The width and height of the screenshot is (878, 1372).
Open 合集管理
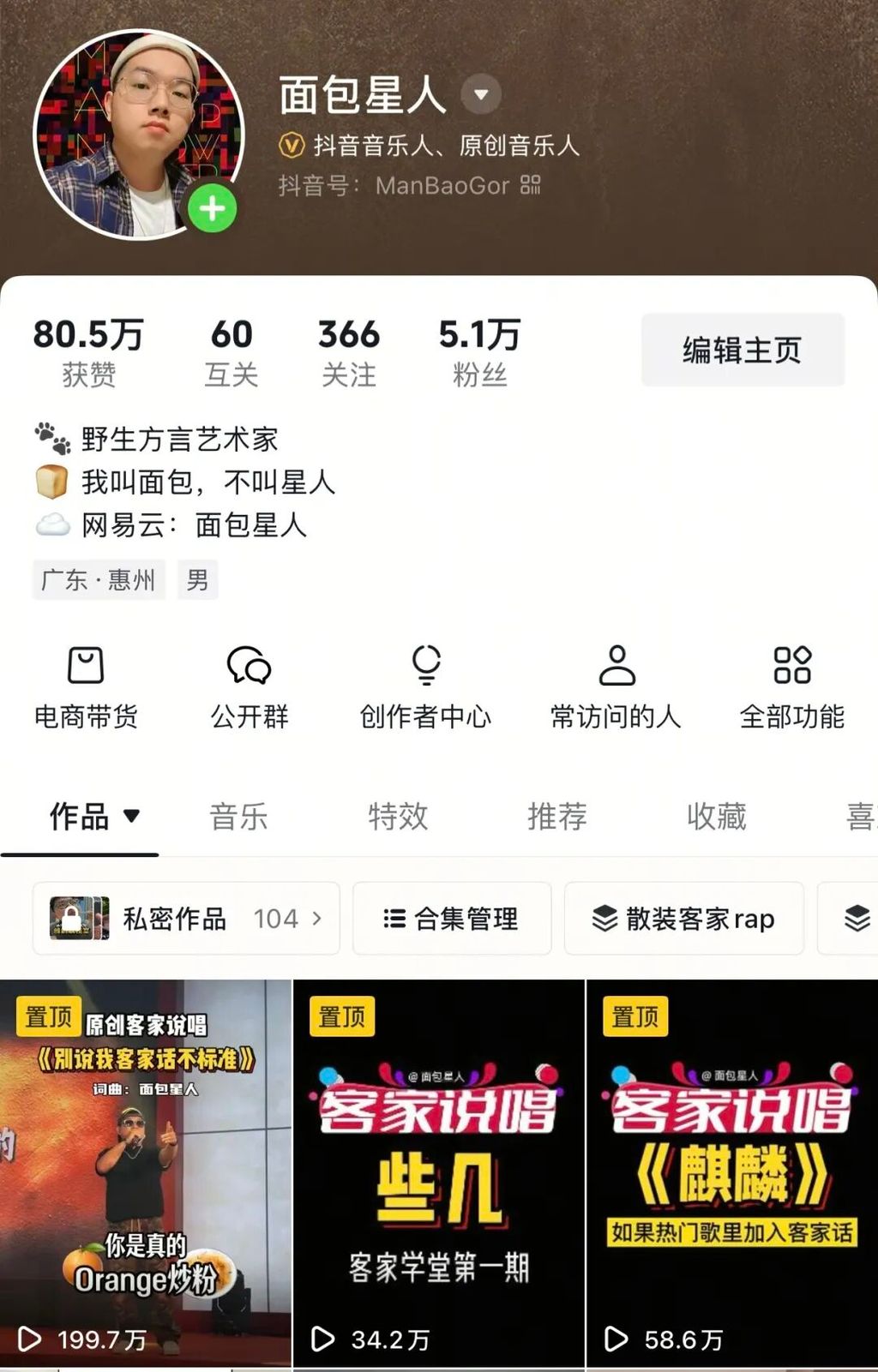452,919
